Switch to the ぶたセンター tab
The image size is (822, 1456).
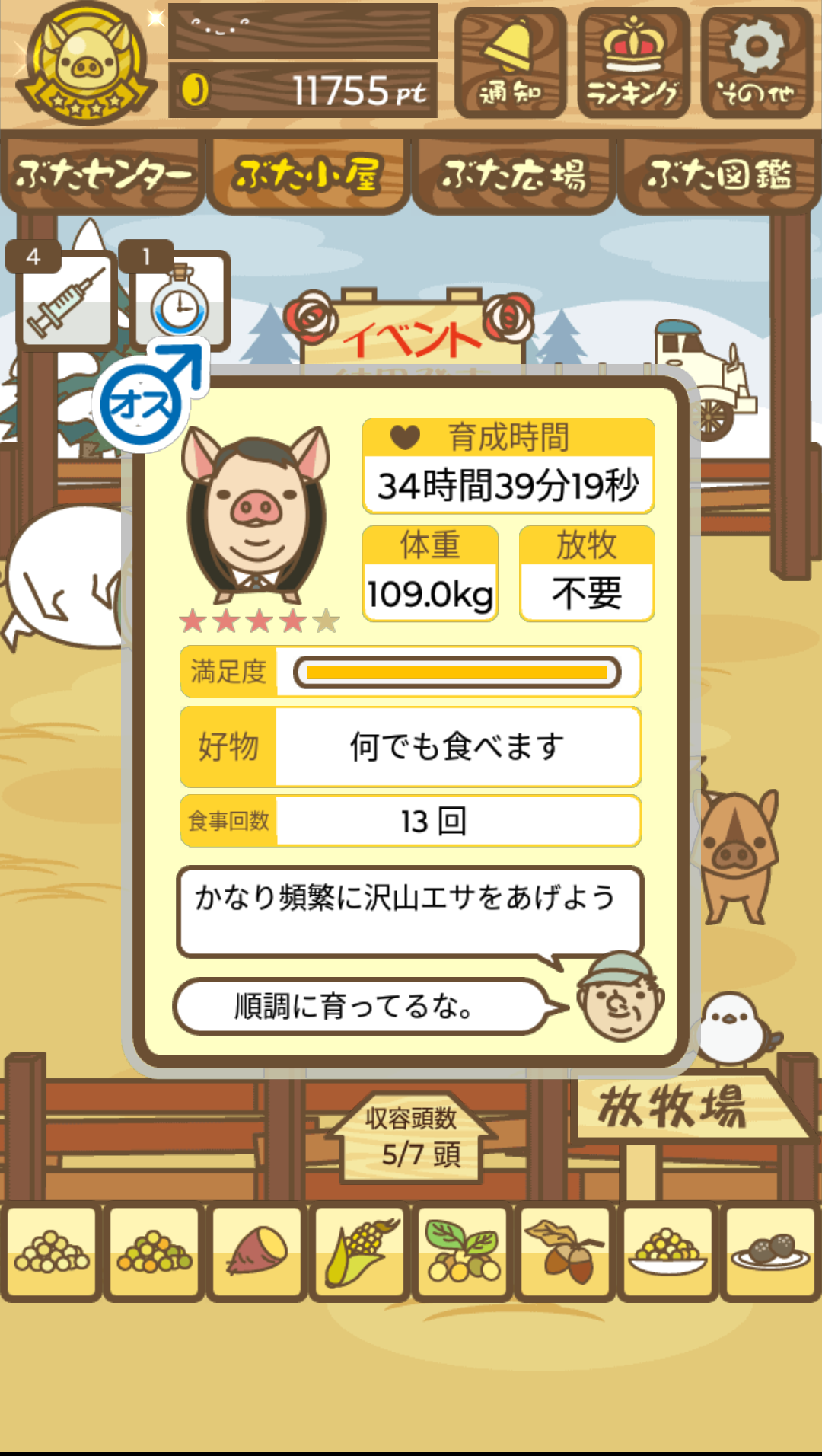pyautogui.click(x=103, y=175)
